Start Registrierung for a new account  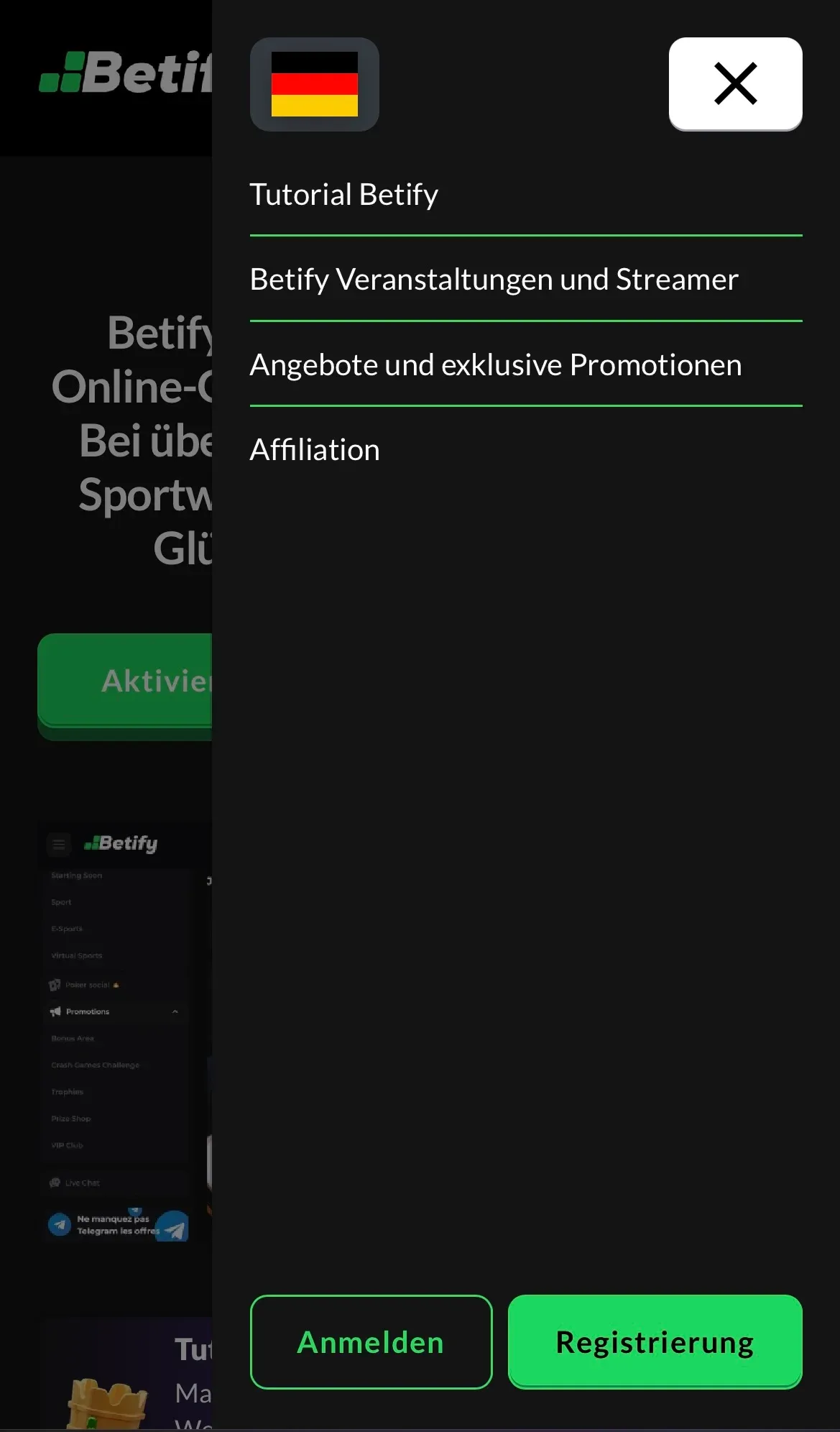[655, 1341]
